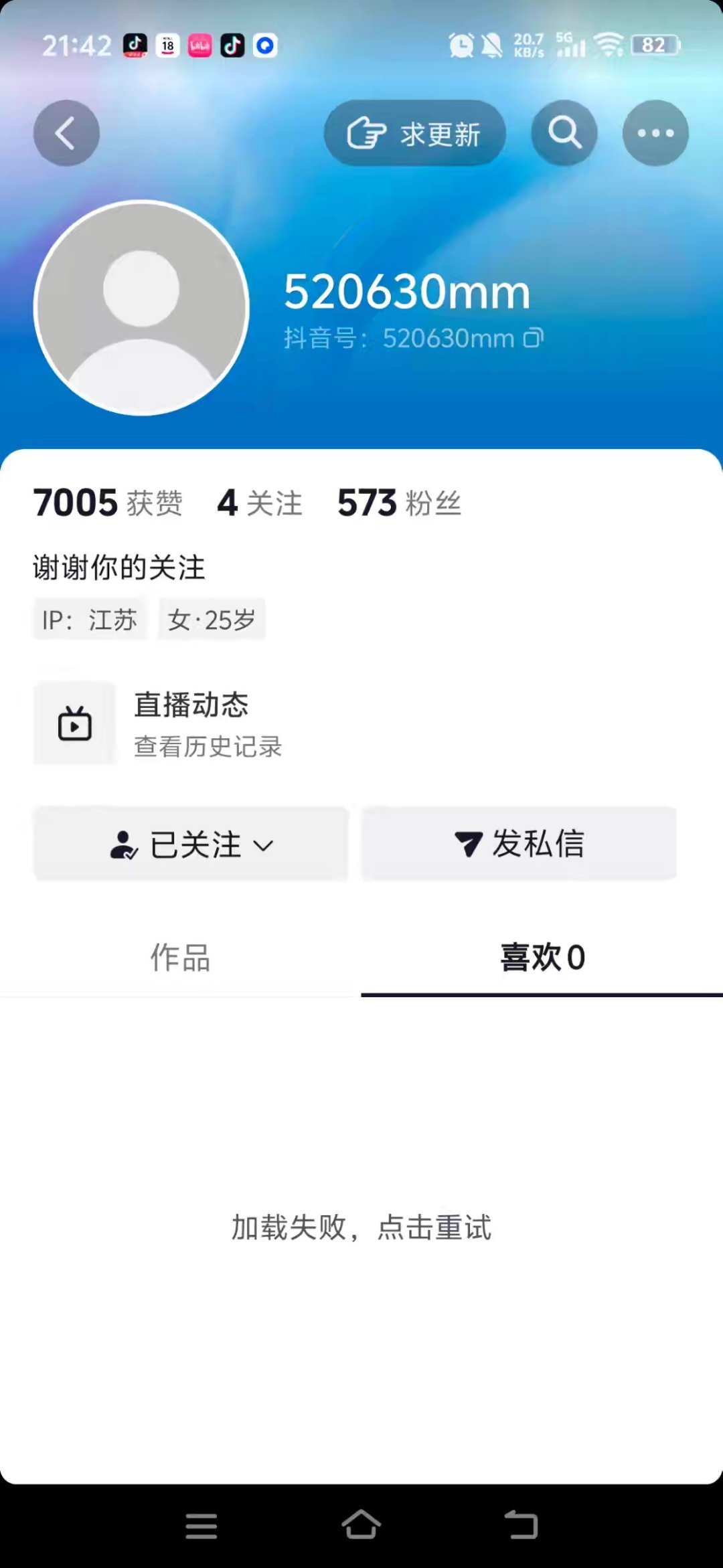Switch to the 作品 tab
723x1568 pixels.
pos(179,958)
